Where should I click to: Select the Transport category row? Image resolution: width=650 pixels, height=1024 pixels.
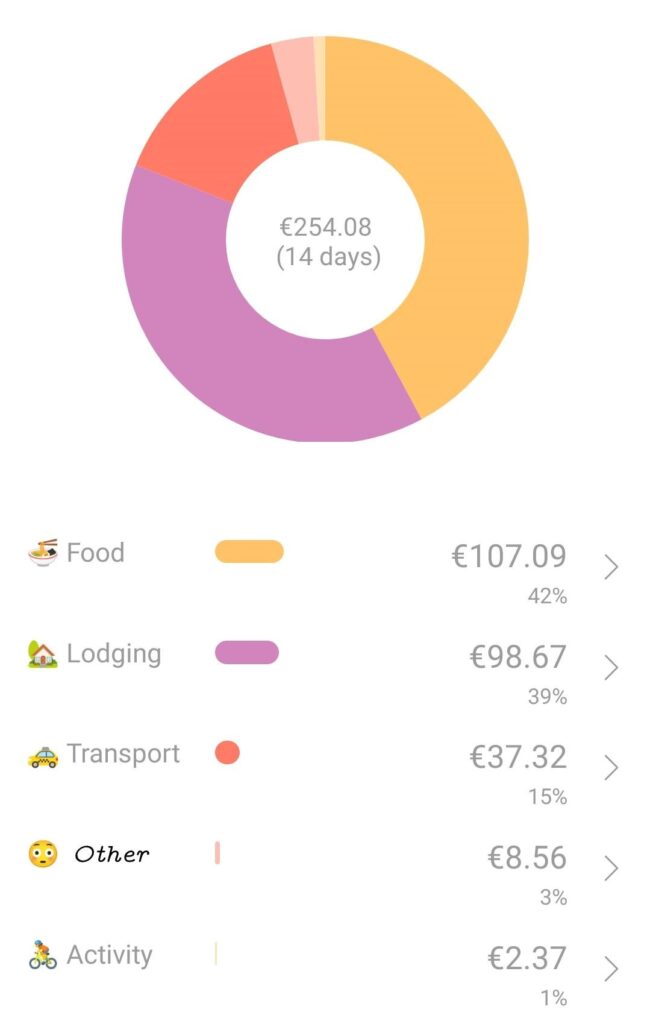(x=611, y=768)
